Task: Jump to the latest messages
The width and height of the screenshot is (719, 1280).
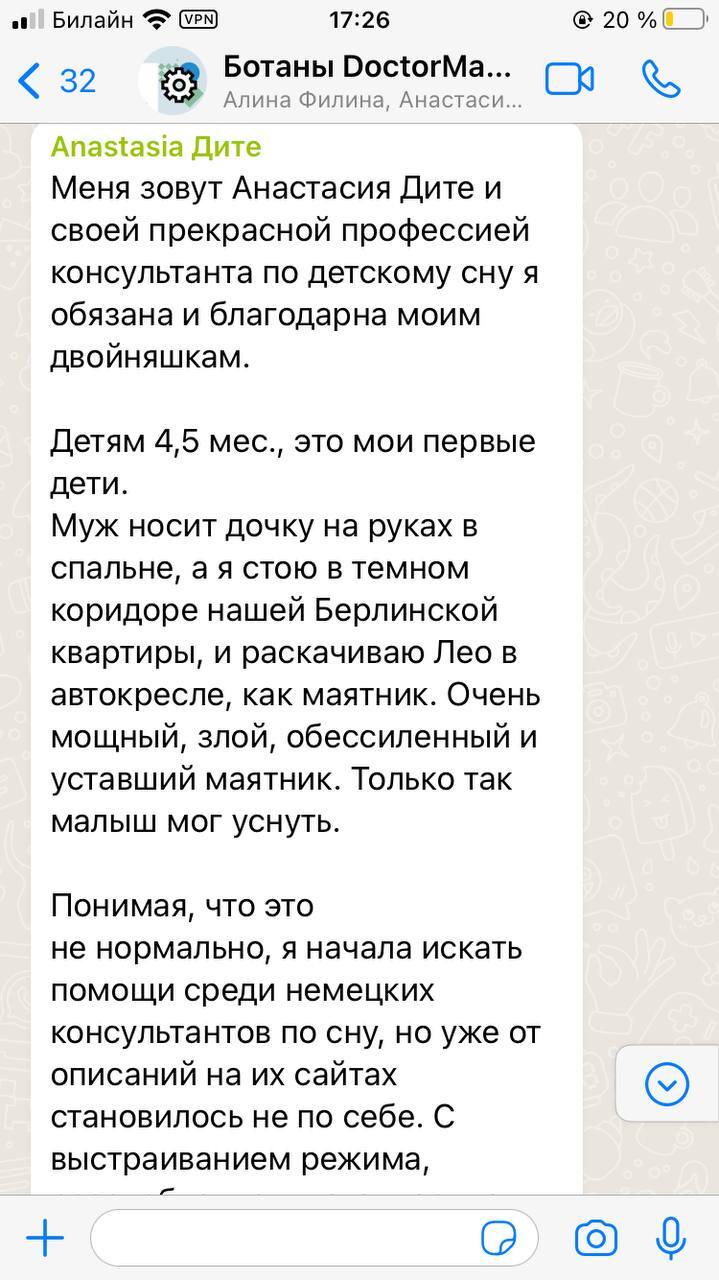Action: (666, 1084)
